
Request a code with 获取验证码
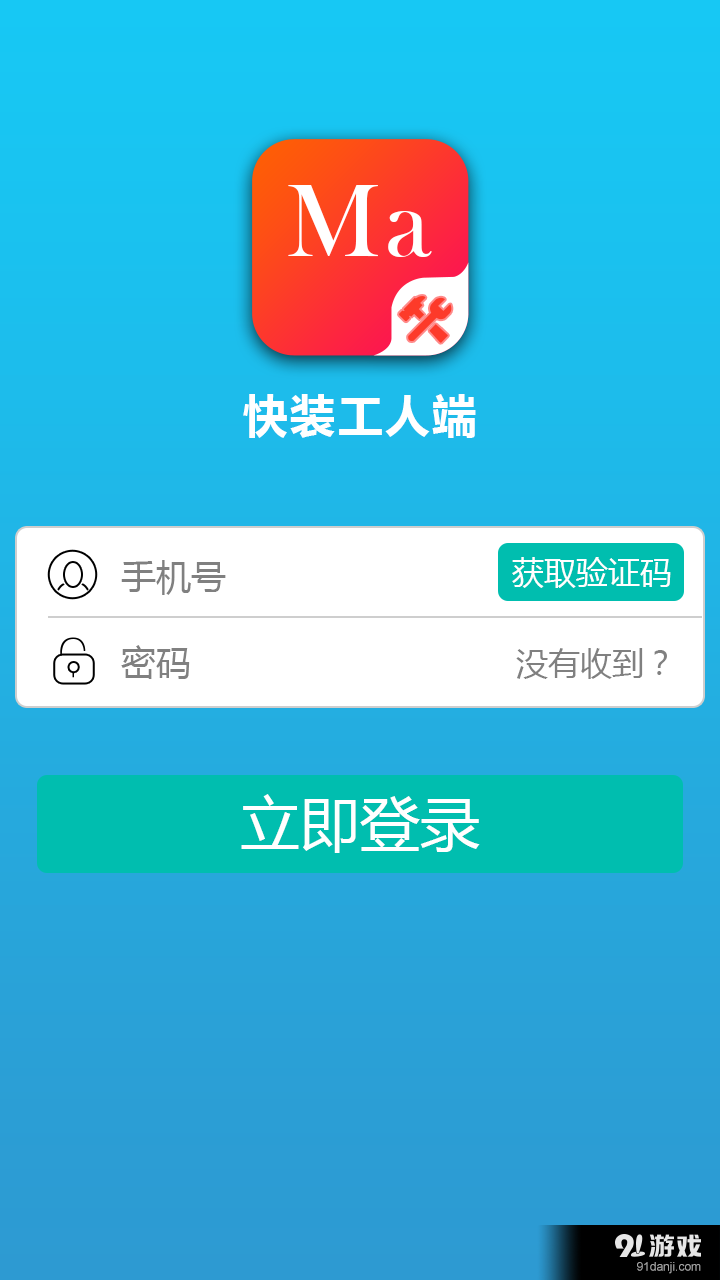(590, 572)
